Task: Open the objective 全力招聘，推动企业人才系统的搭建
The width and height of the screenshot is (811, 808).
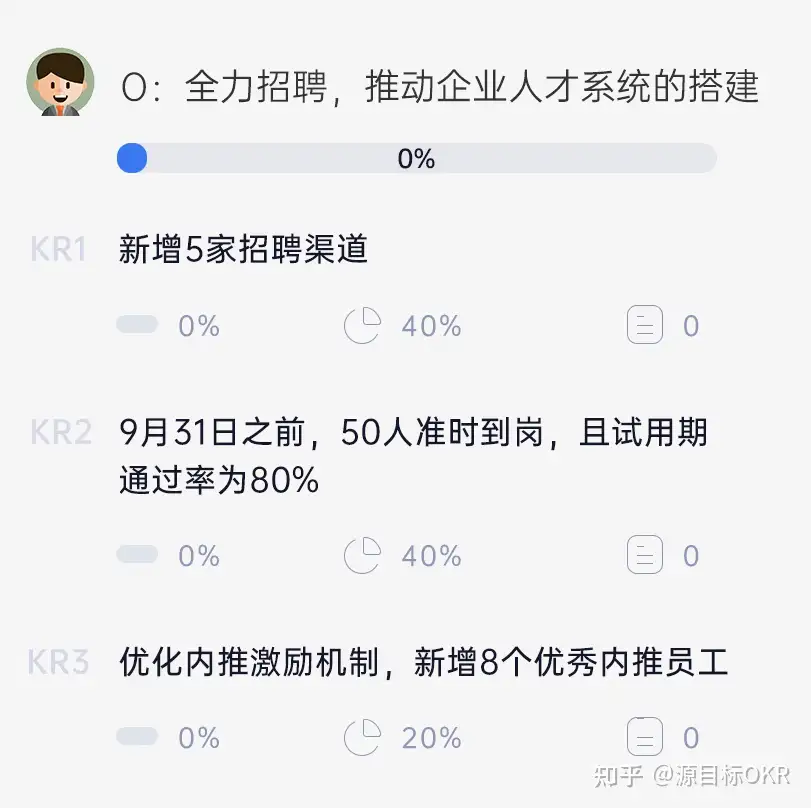Action: (440, 87)
